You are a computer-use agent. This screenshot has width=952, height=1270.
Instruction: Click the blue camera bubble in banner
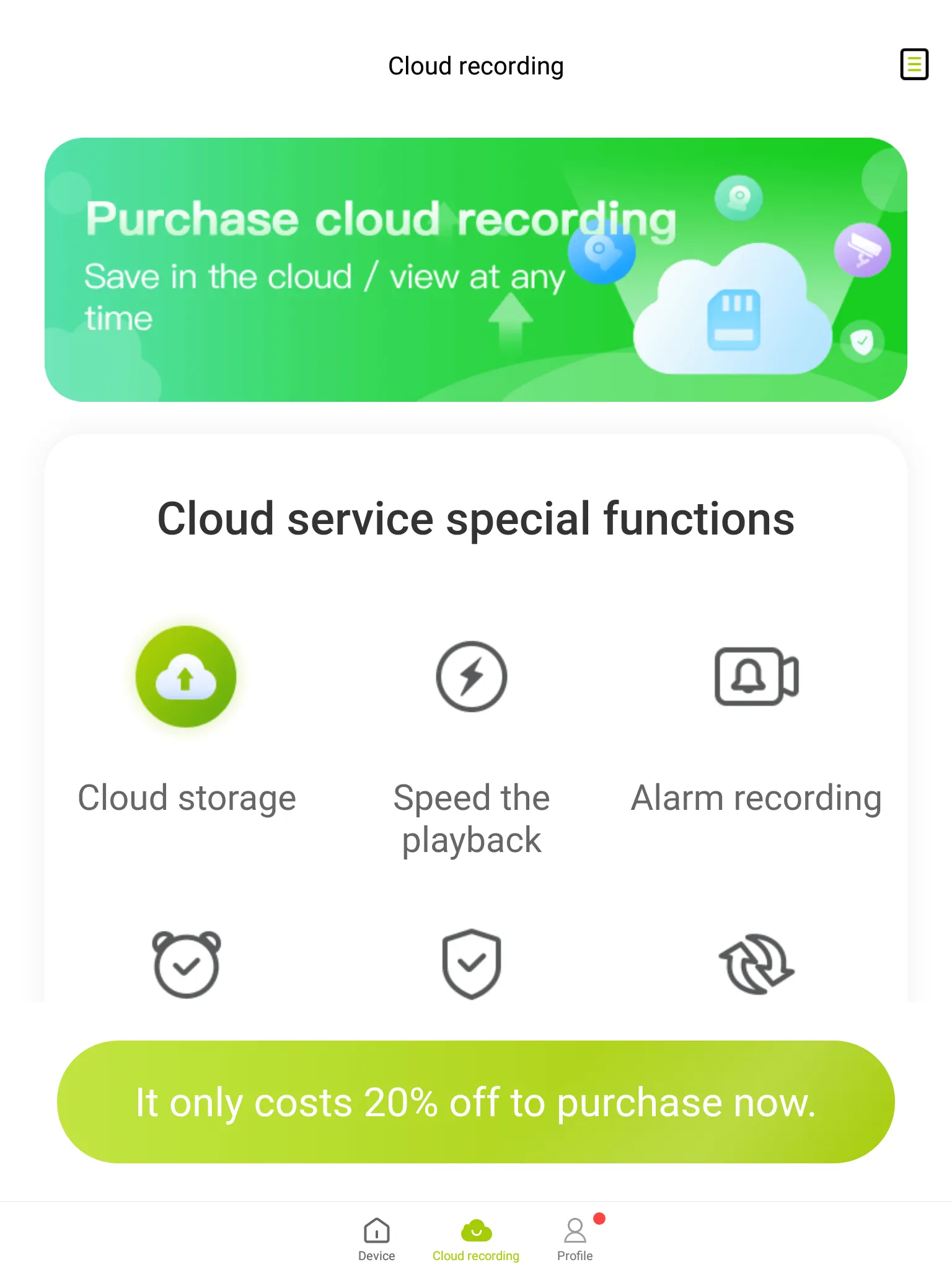pyautogui.click(x=600, y=255)
